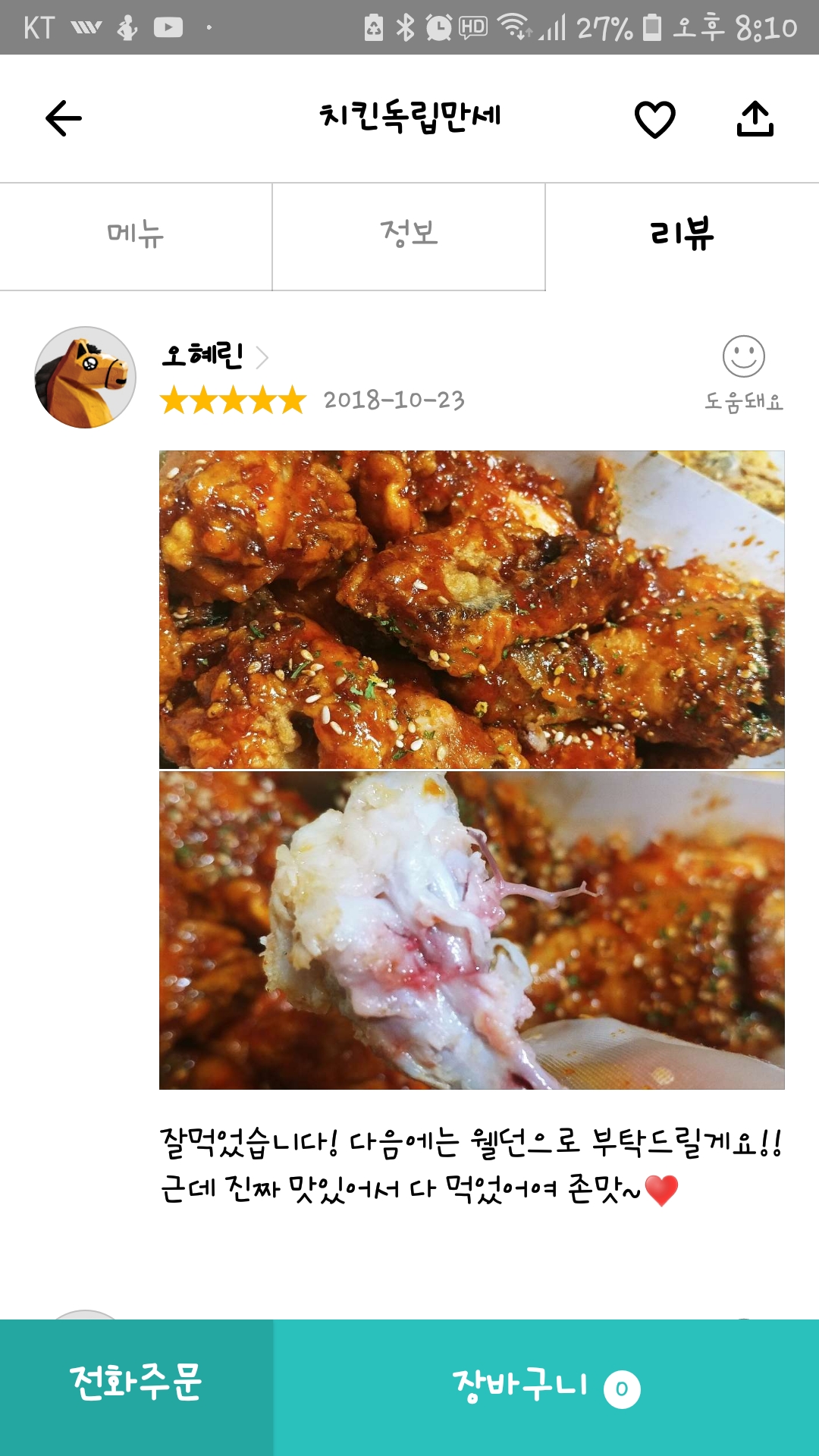Viewport: 819px width, 1456px height.
Task: Favorite this restaurant with the heart icon
Action: (x=654, y=119)
